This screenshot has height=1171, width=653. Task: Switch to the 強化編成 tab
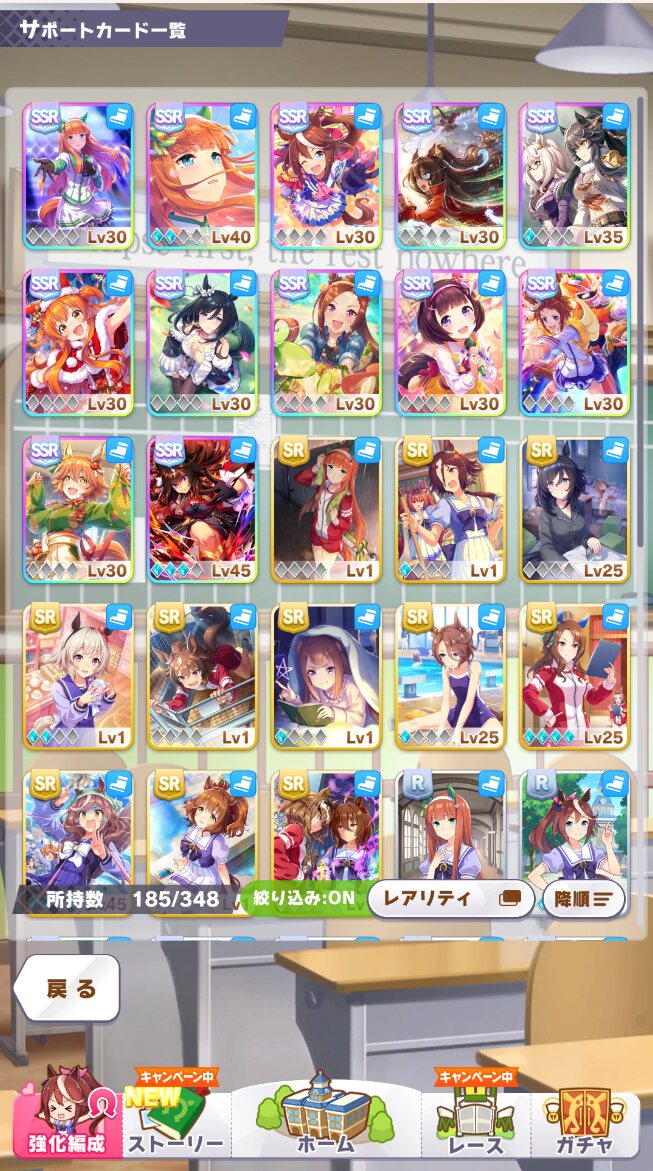pyautogui.click(x=67, y=1115)
